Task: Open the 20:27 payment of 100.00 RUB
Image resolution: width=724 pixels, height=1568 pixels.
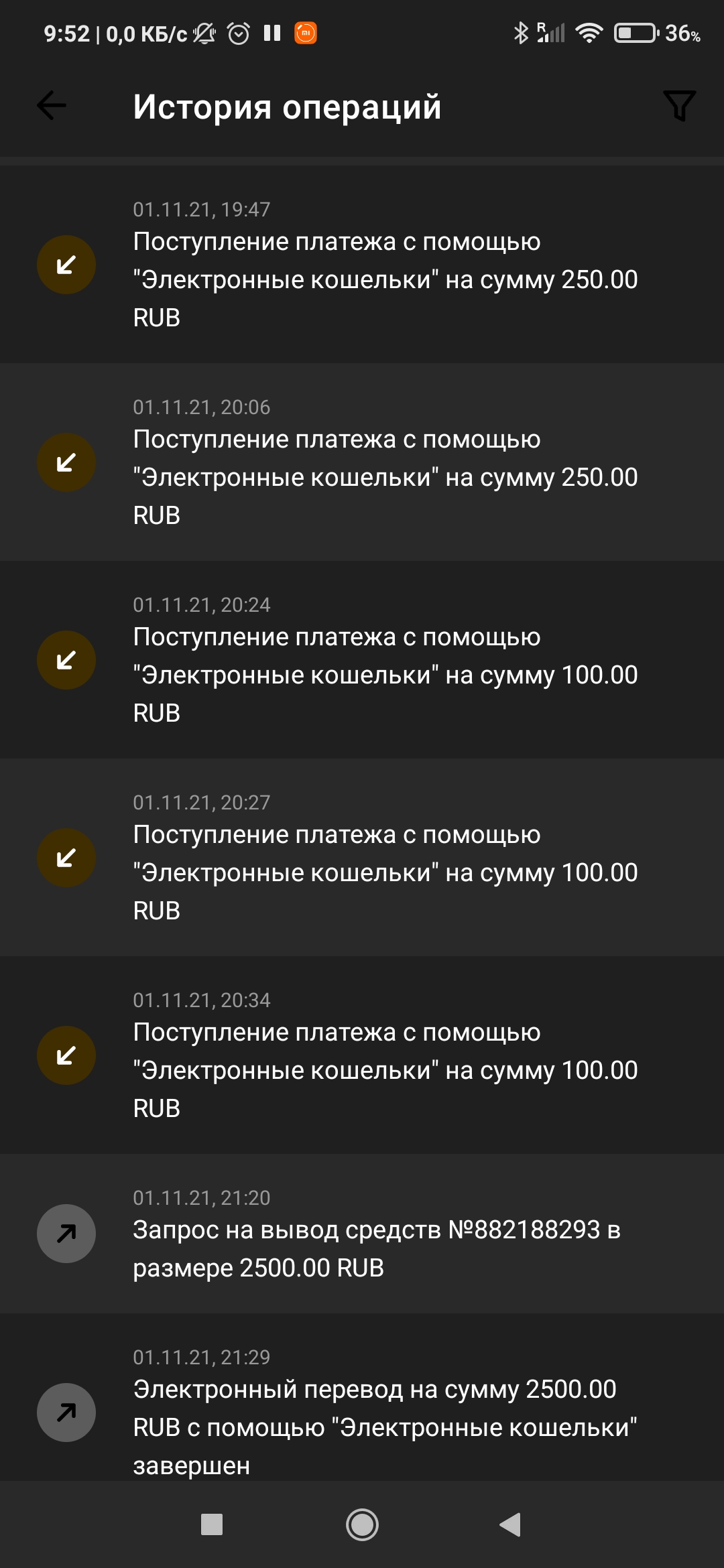Action: pos(362,858)
